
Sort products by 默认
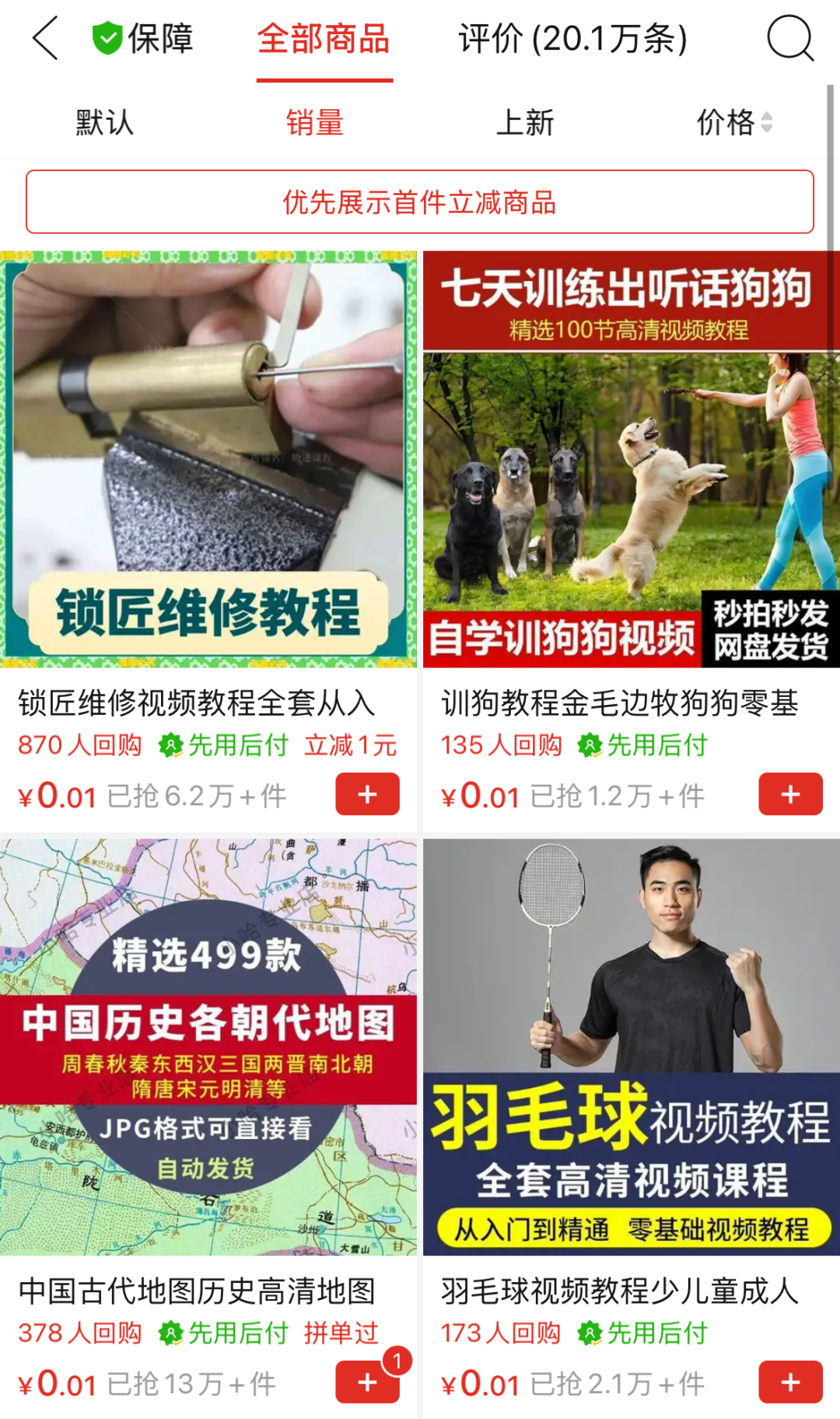coord(104,122)
